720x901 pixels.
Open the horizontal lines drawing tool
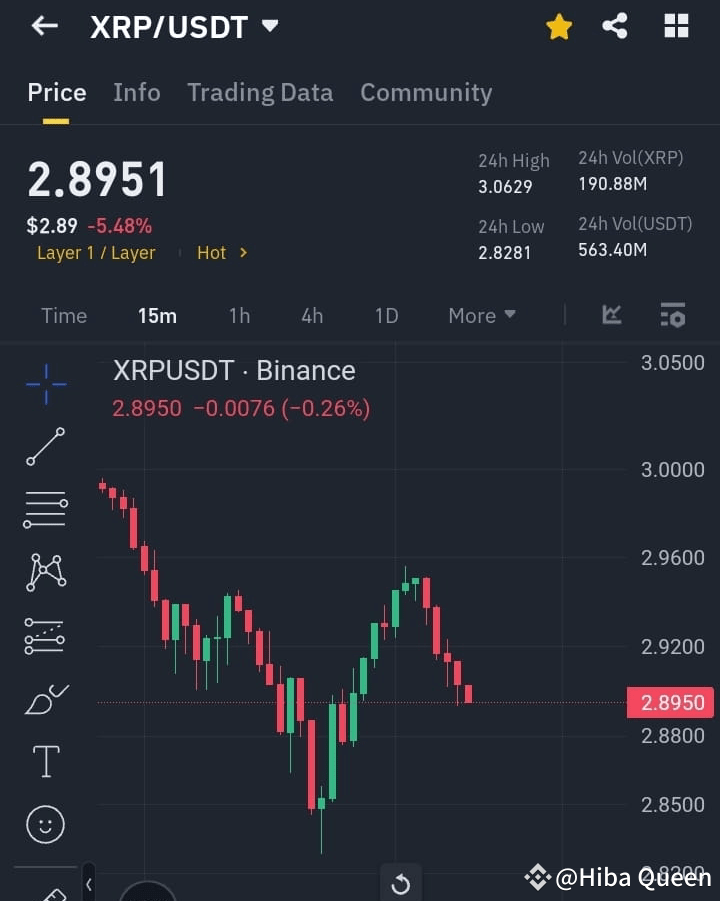point(45,510)
